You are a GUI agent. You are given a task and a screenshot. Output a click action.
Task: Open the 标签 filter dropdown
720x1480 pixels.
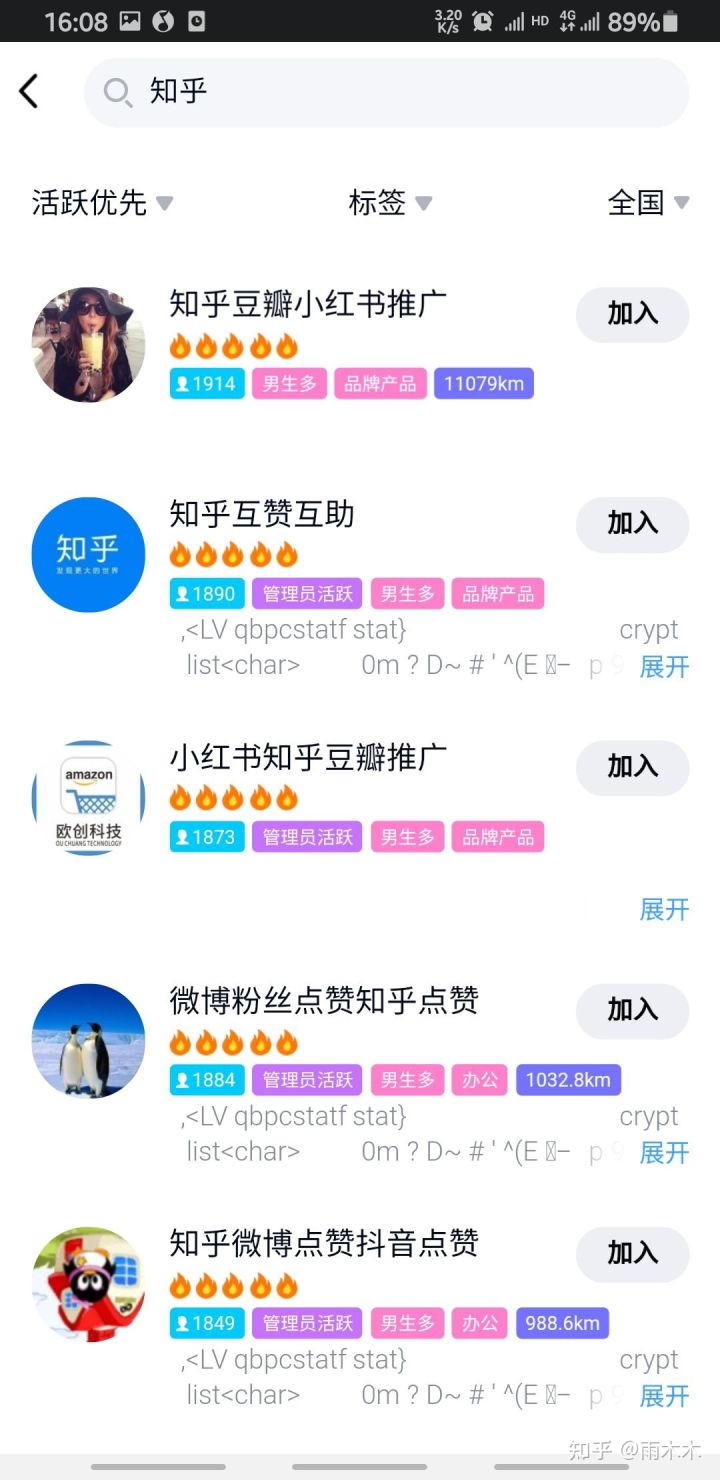click(x=390, y=203)
